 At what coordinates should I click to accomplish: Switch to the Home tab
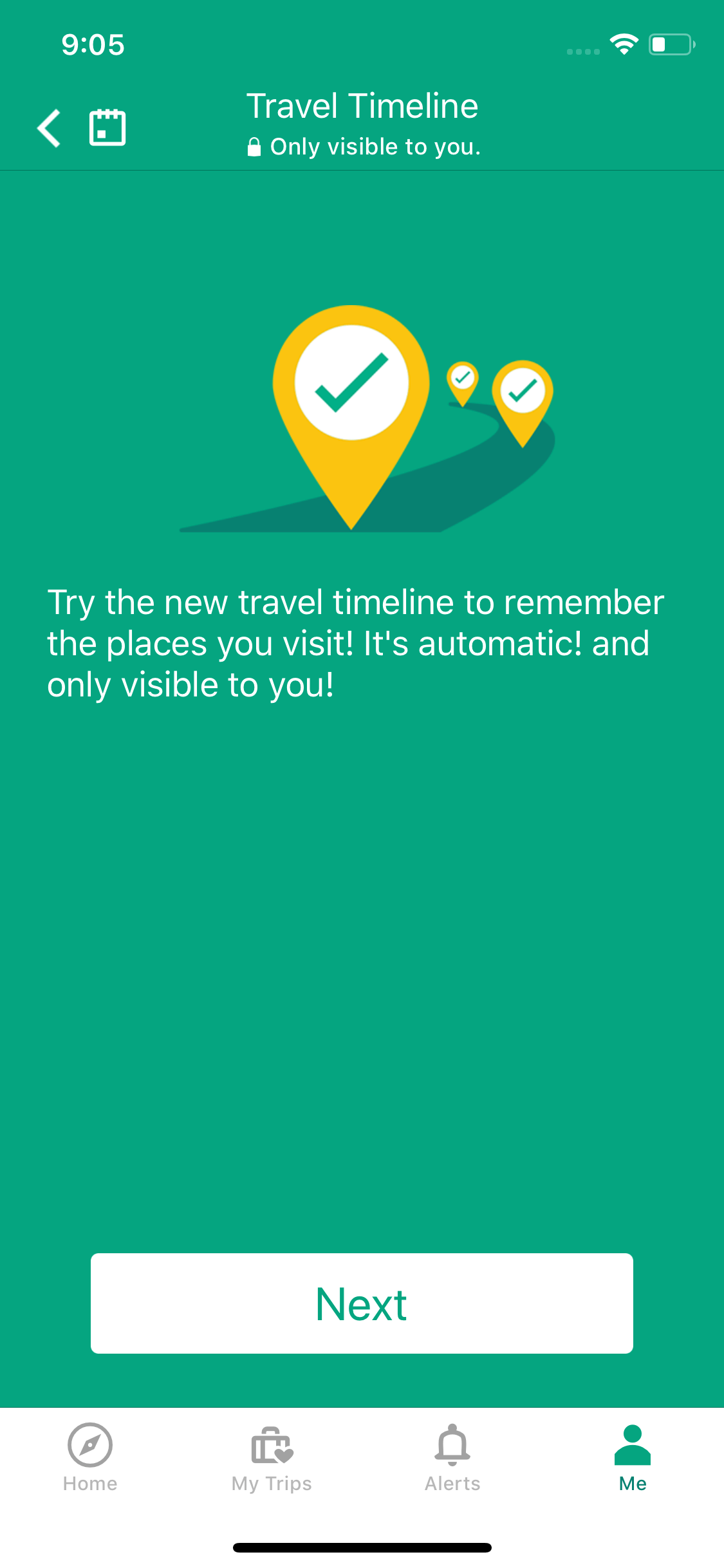pyautogui.click(x=90, y=1457)
